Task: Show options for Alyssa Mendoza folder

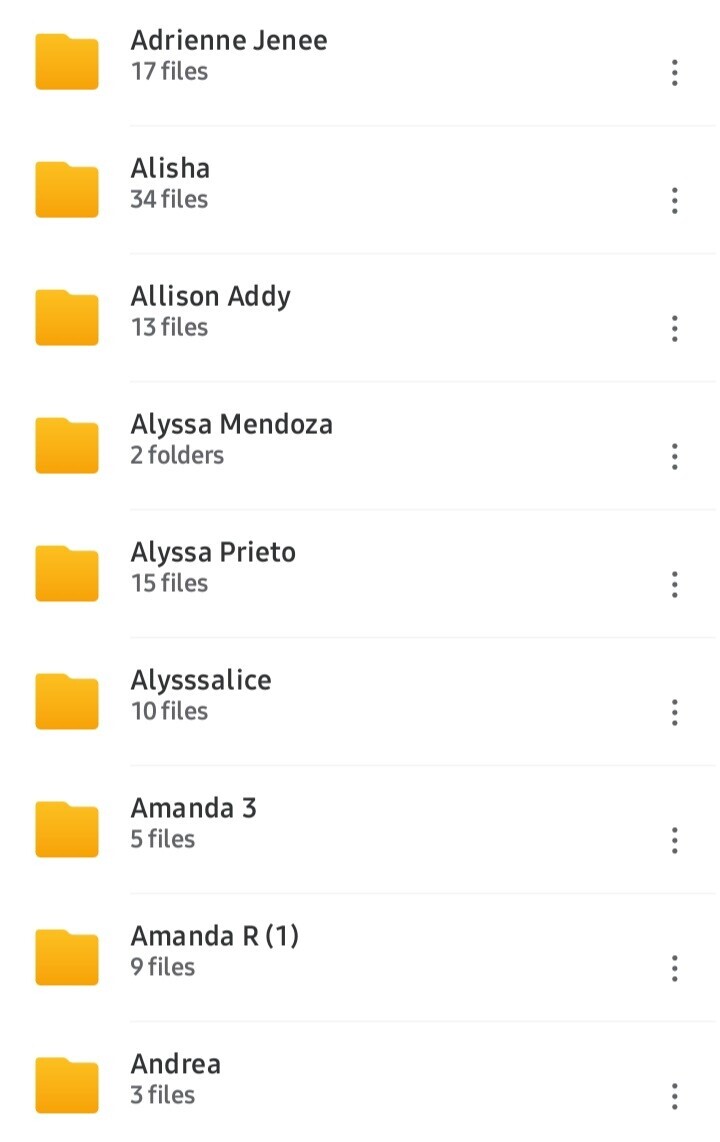Action: point(675,456)
